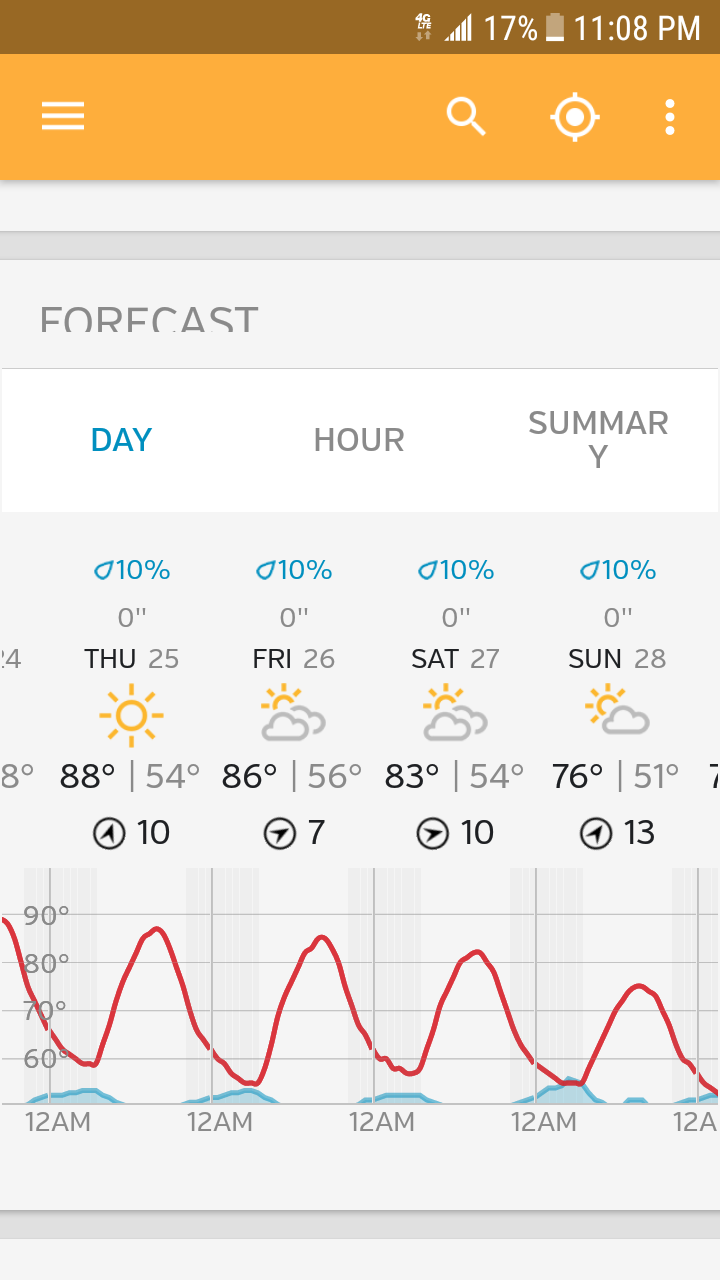Switch to the SUMMARY tab
This screenshot has height=1280, width=720.
click(x=598, y=440)
